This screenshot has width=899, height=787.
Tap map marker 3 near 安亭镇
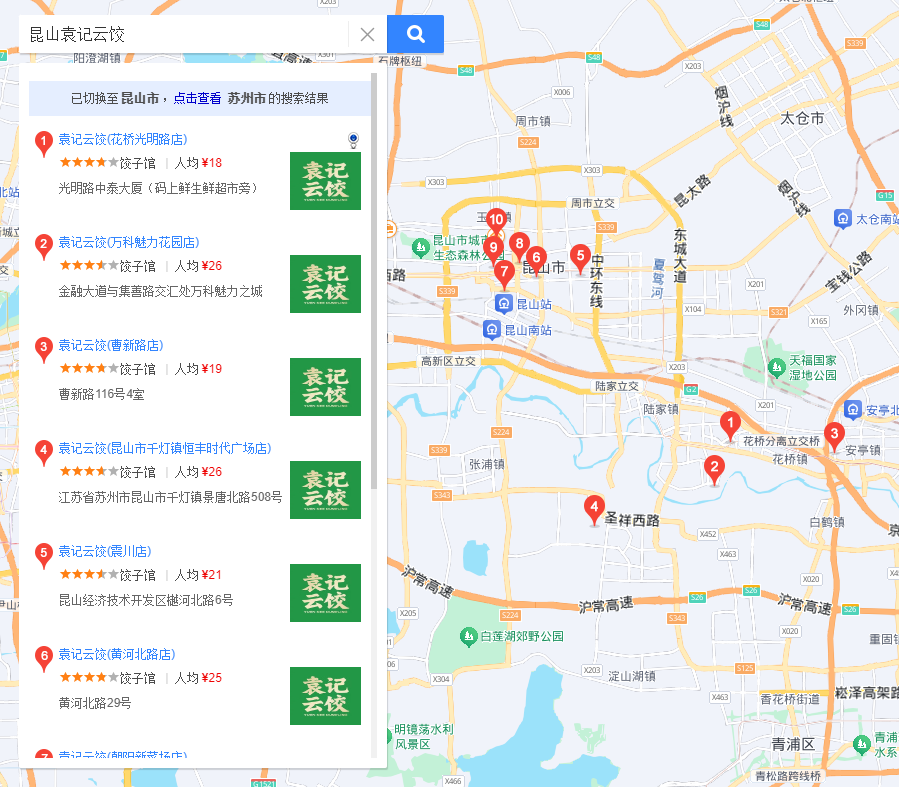(x=833, y=435)
